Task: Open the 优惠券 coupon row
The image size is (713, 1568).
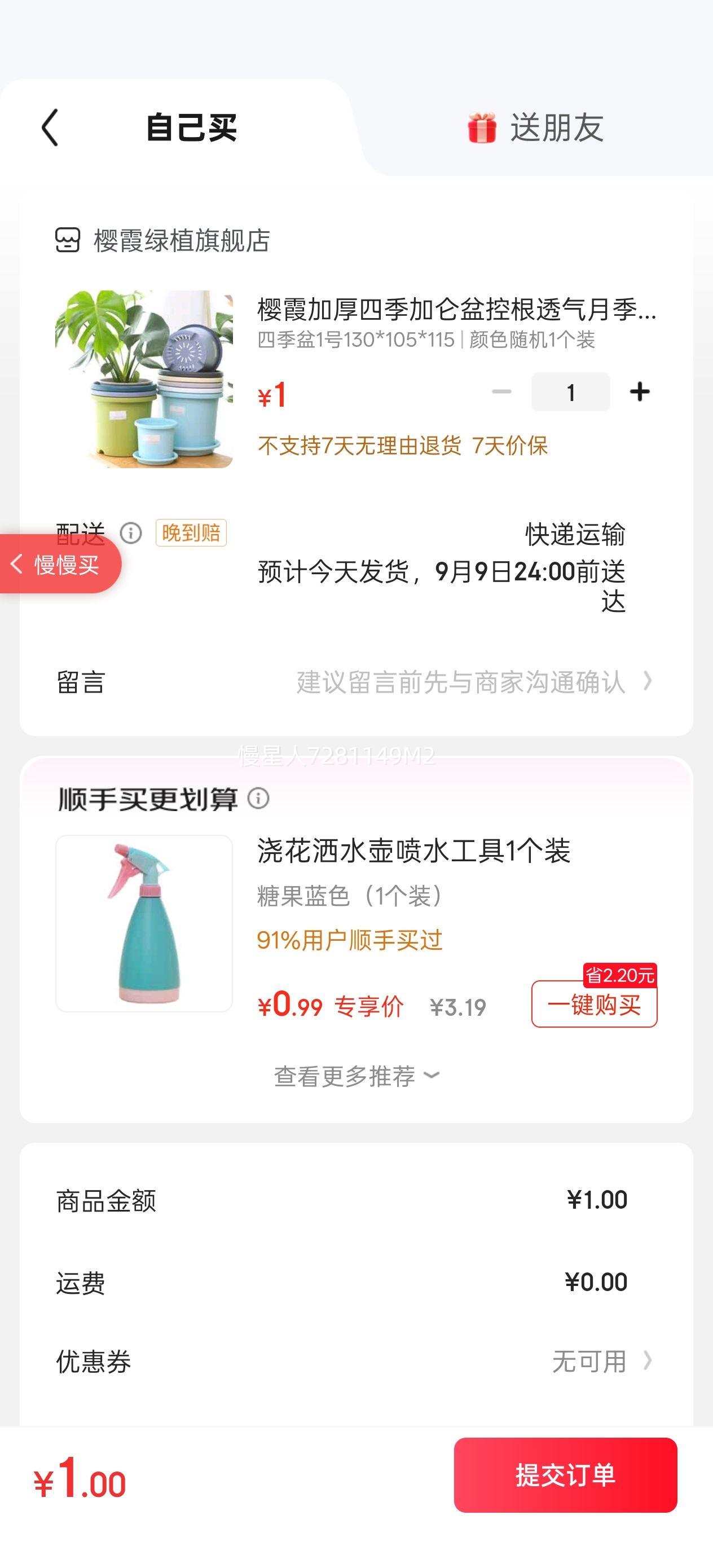Action: [356, 1360]
